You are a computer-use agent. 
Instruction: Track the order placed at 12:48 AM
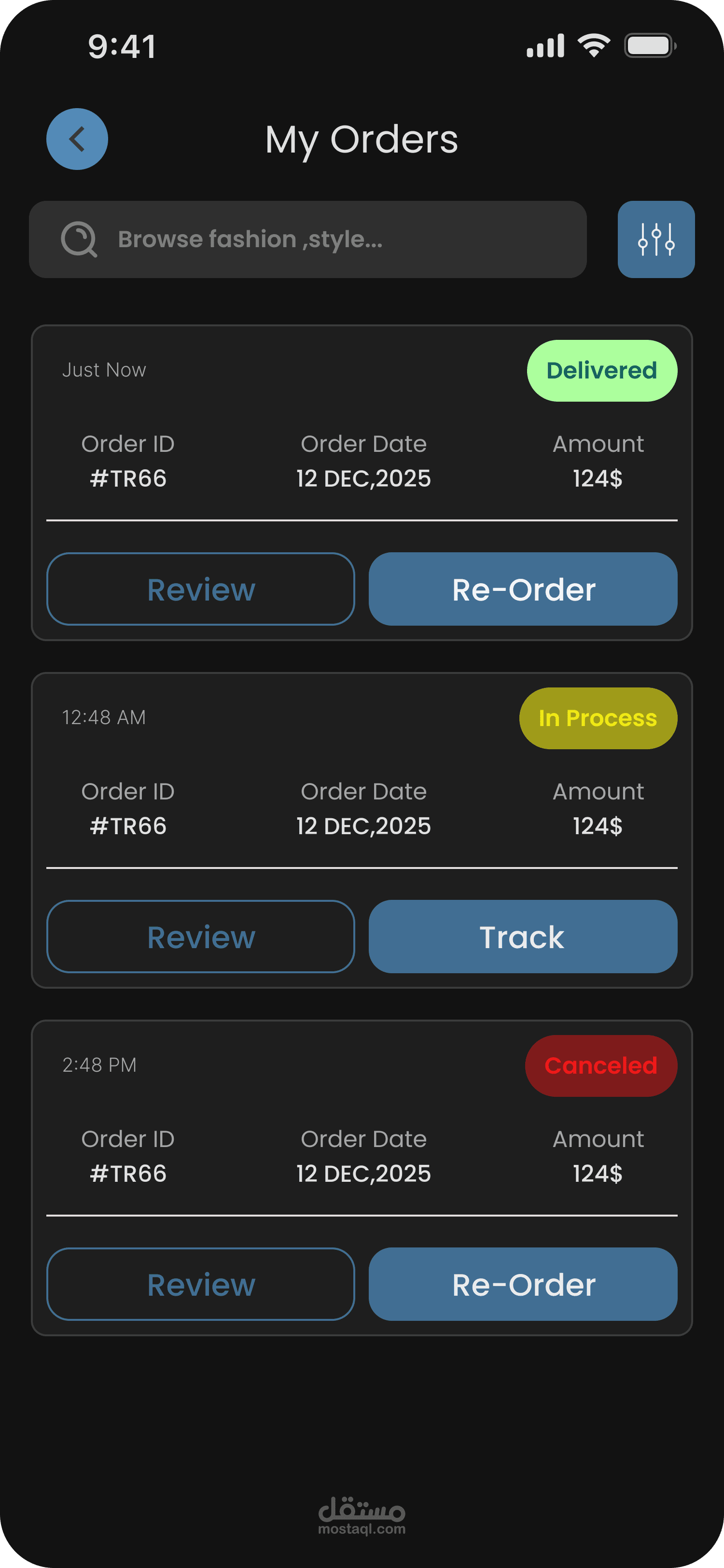coord(523,937)
